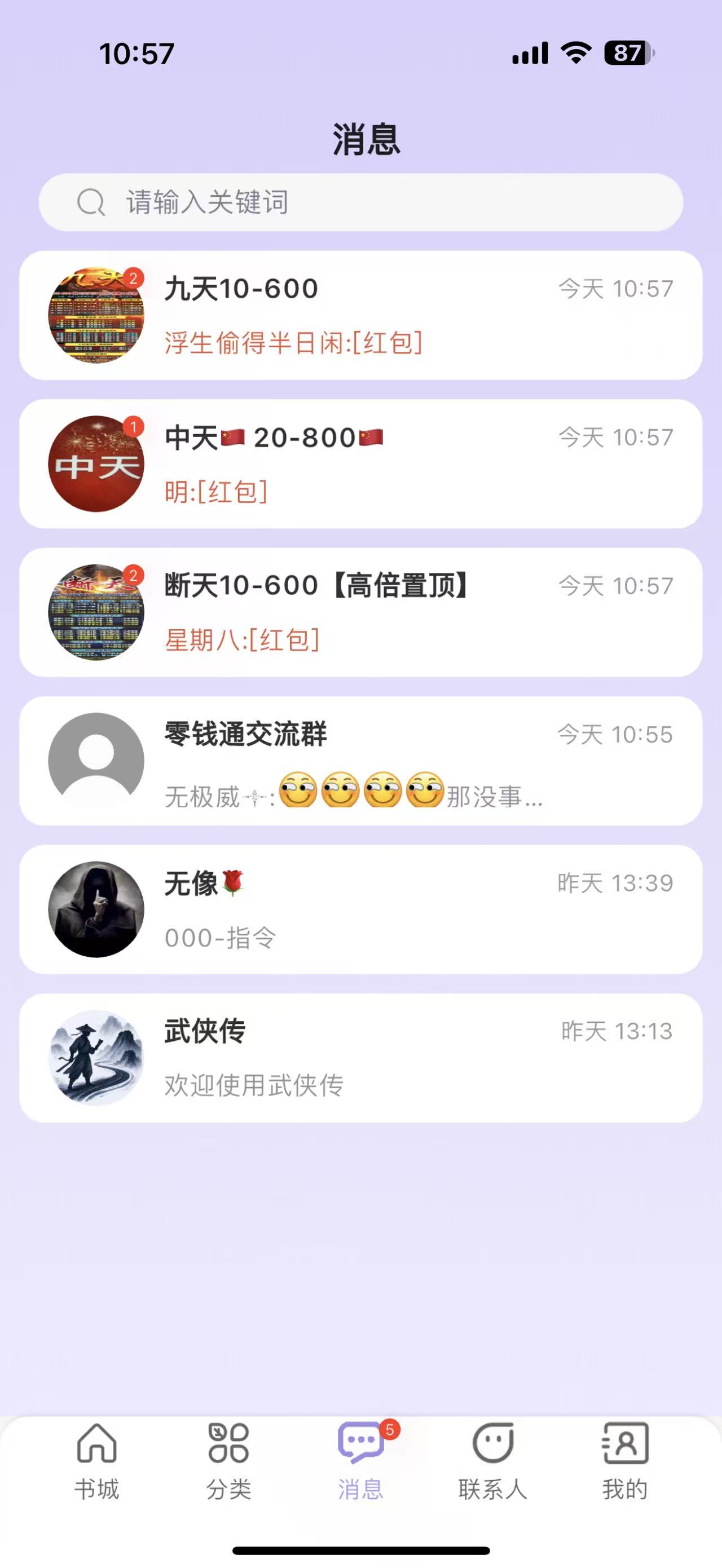
Task: Select the 消息 tab
Action: coord(360,1461)
